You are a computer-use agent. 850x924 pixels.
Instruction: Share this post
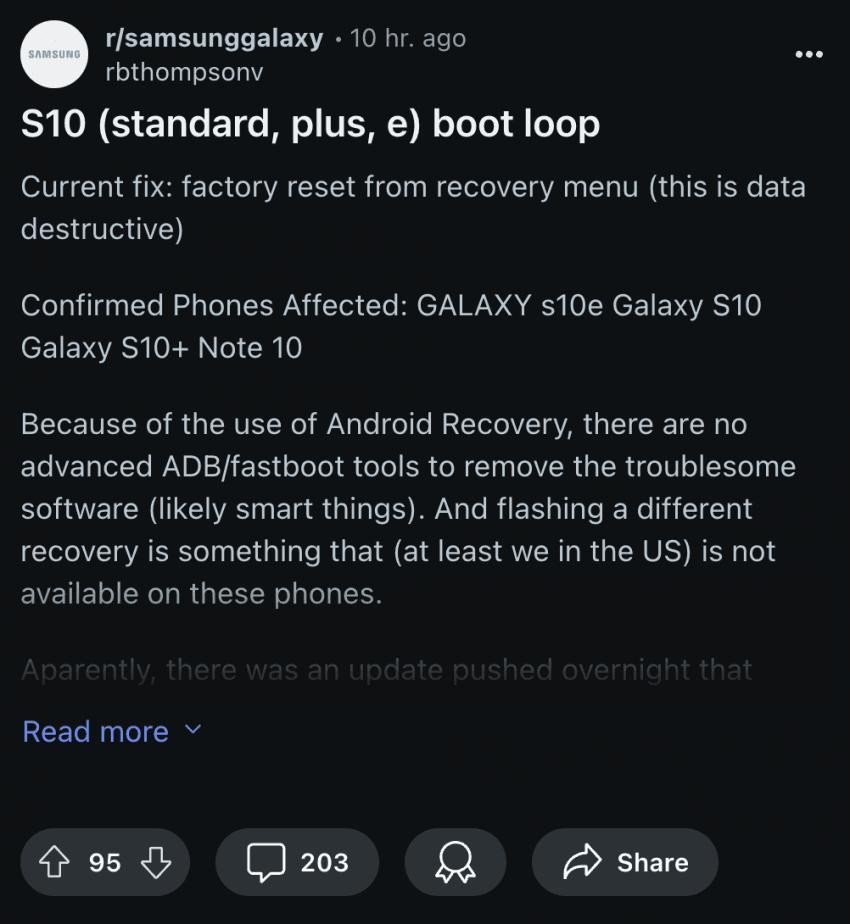coord(626,862)
